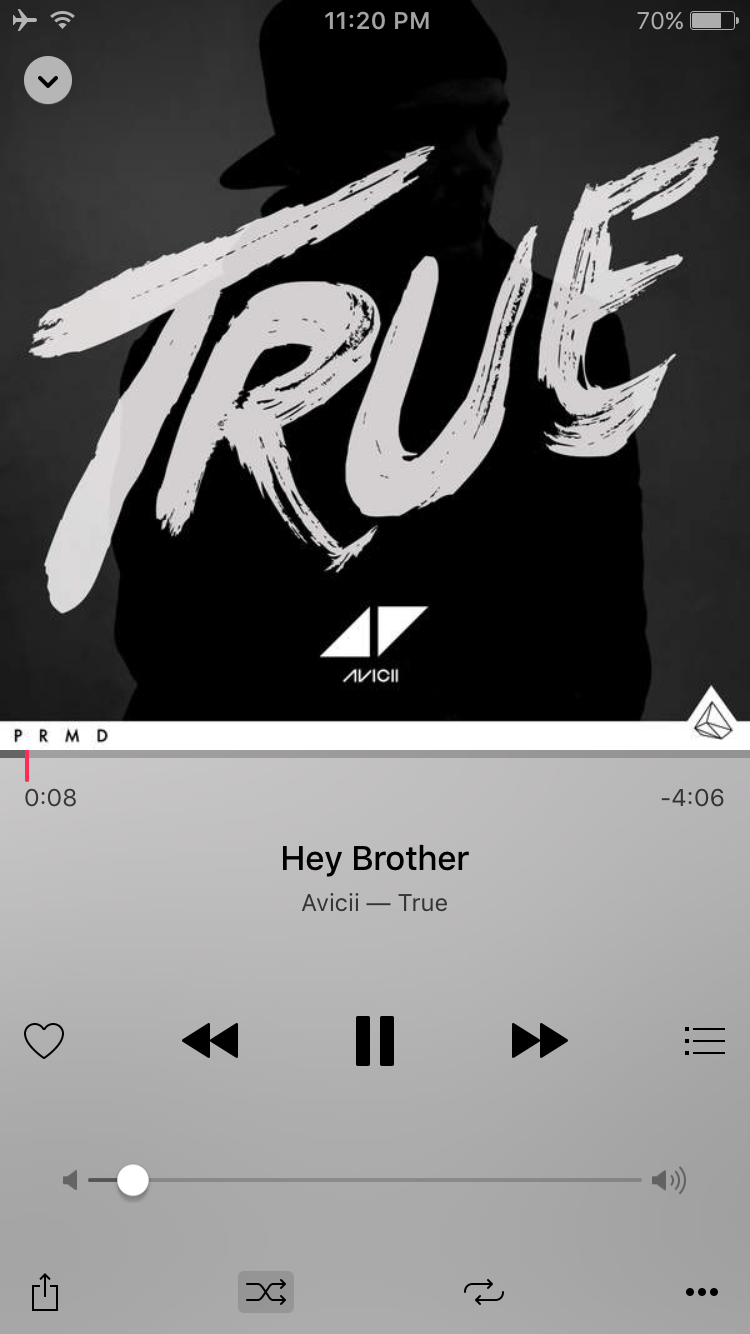Toggle shuffle mode off
The height and width of the screenshot is (1334, 750).
click(x=266, y=1292)
